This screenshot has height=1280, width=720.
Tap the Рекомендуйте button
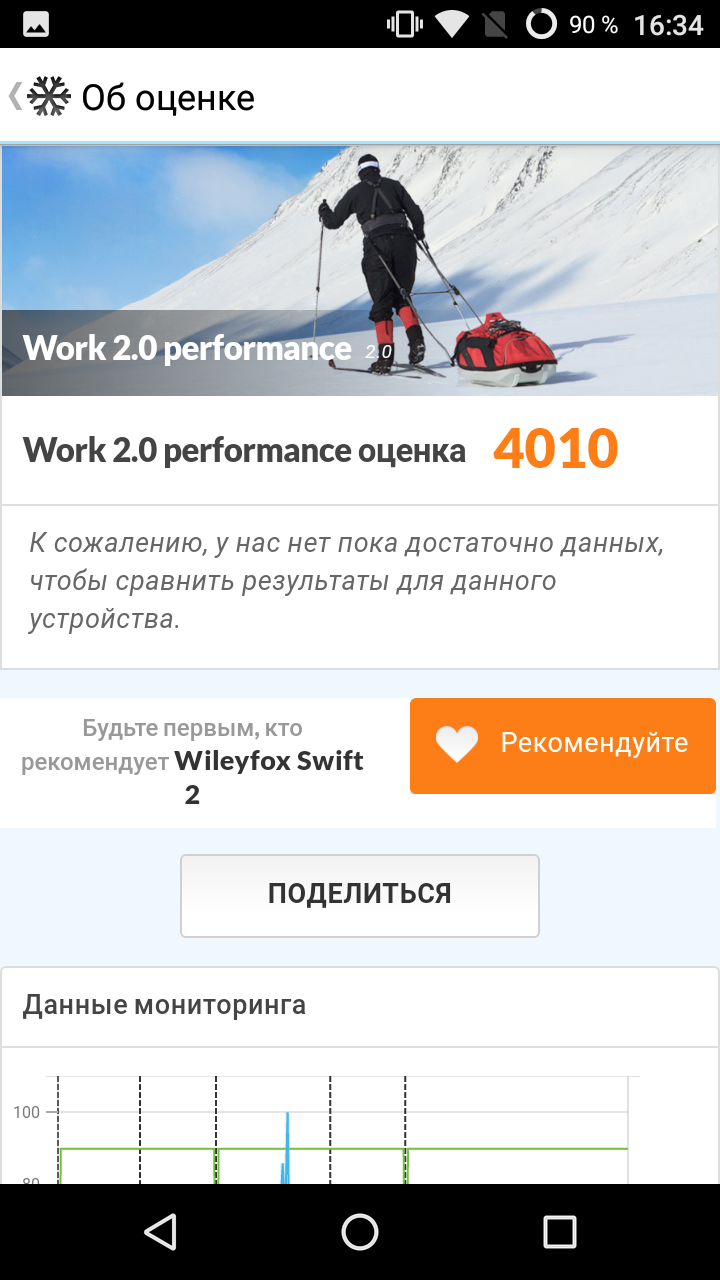[563, 746]
